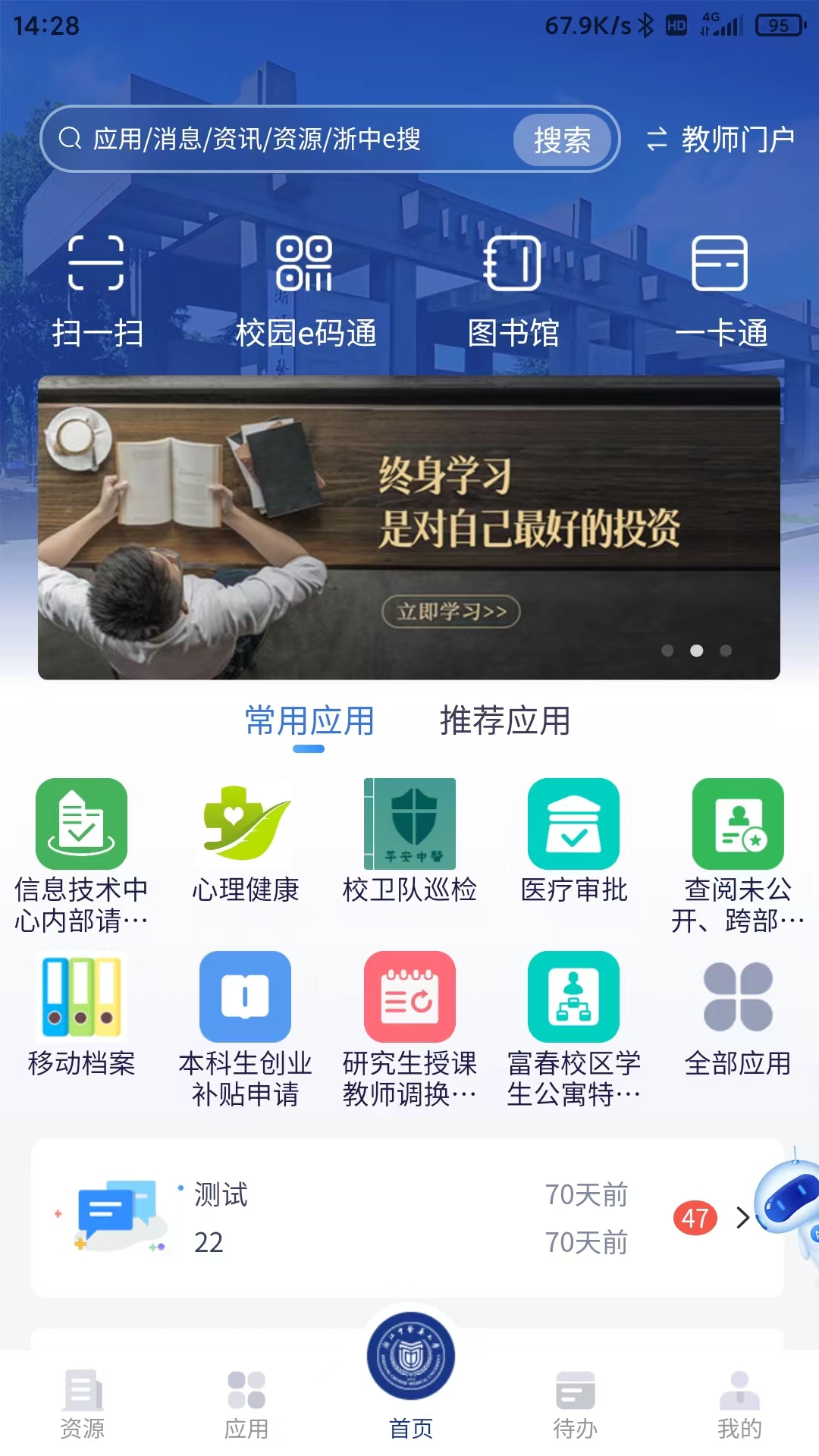
Task: Open 扫一扫 scanner
Action: [x=96, y=288]
